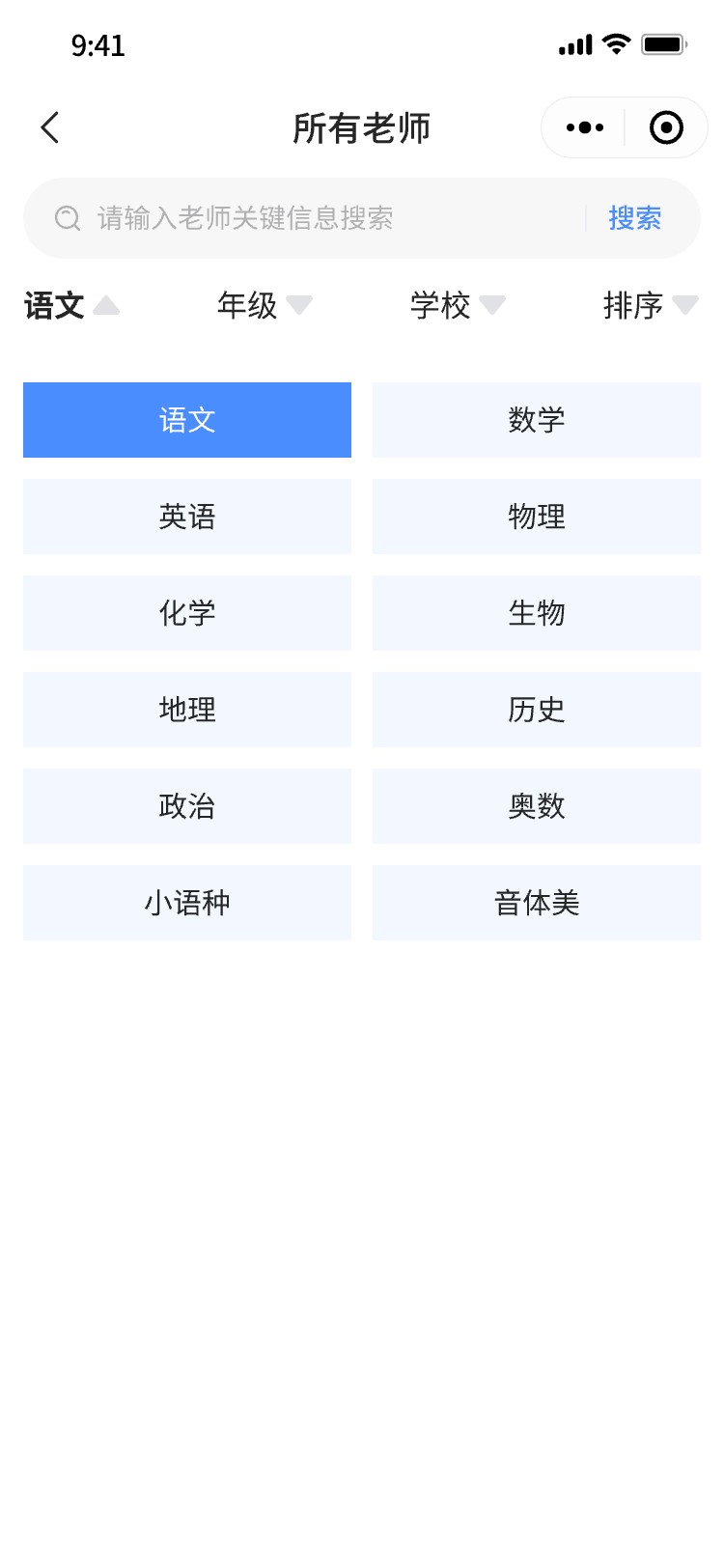Filter teachers by 化学
Viewport: 724px width, 1568px height.
187,613
